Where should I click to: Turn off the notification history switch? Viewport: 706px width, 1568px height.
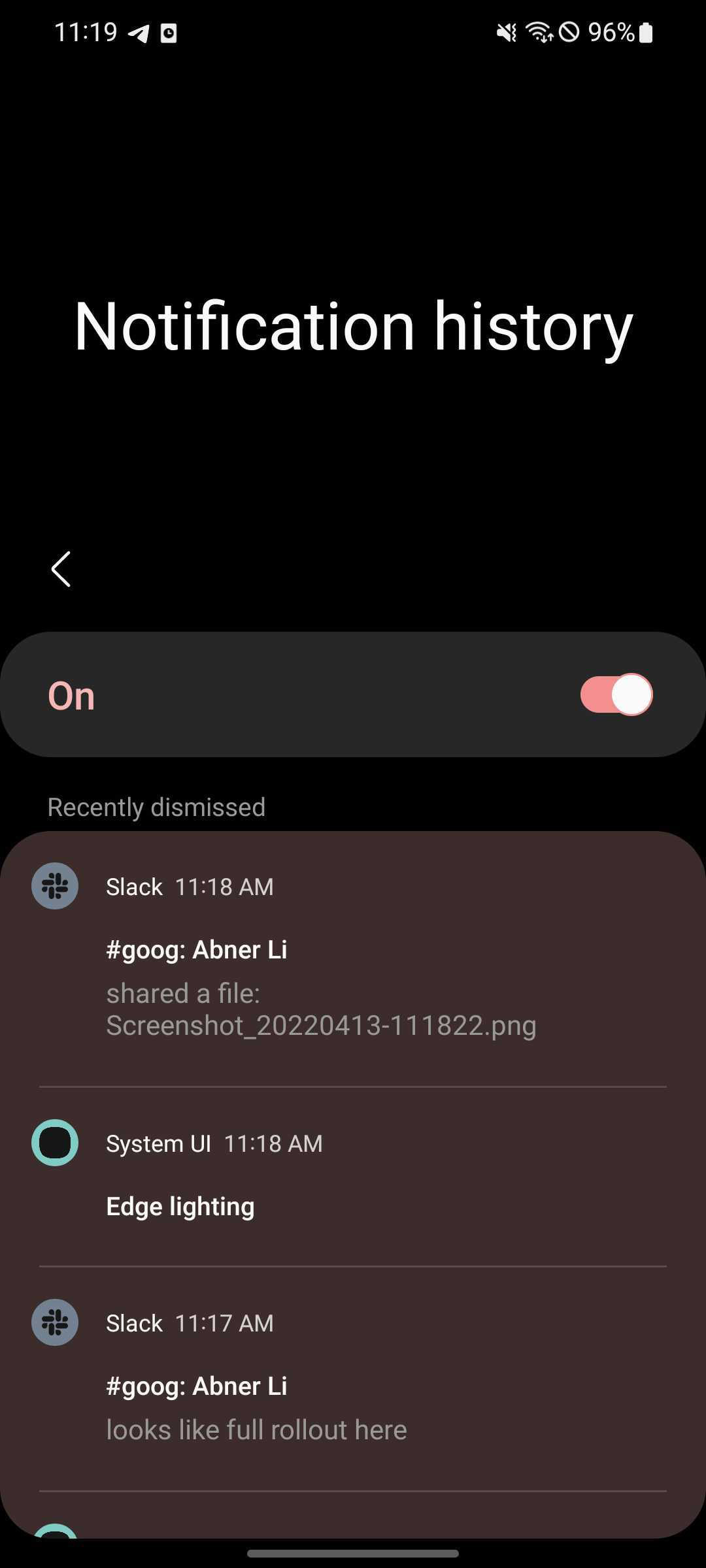click(x=616, y=694)
